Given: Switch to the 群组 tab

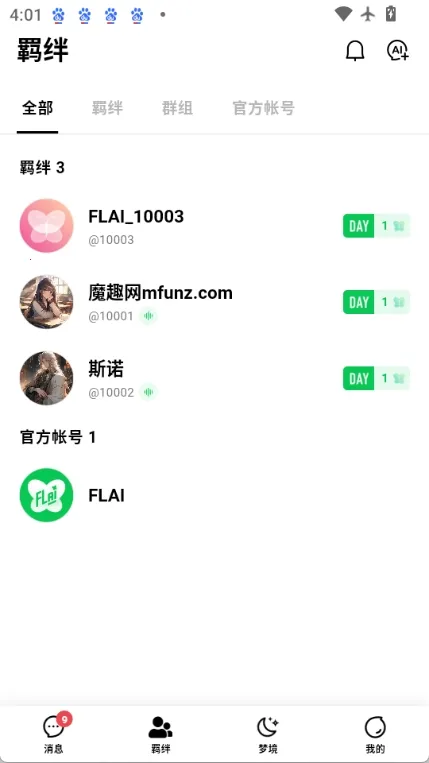Looking at the screenshot, I should tap(178, 108).
